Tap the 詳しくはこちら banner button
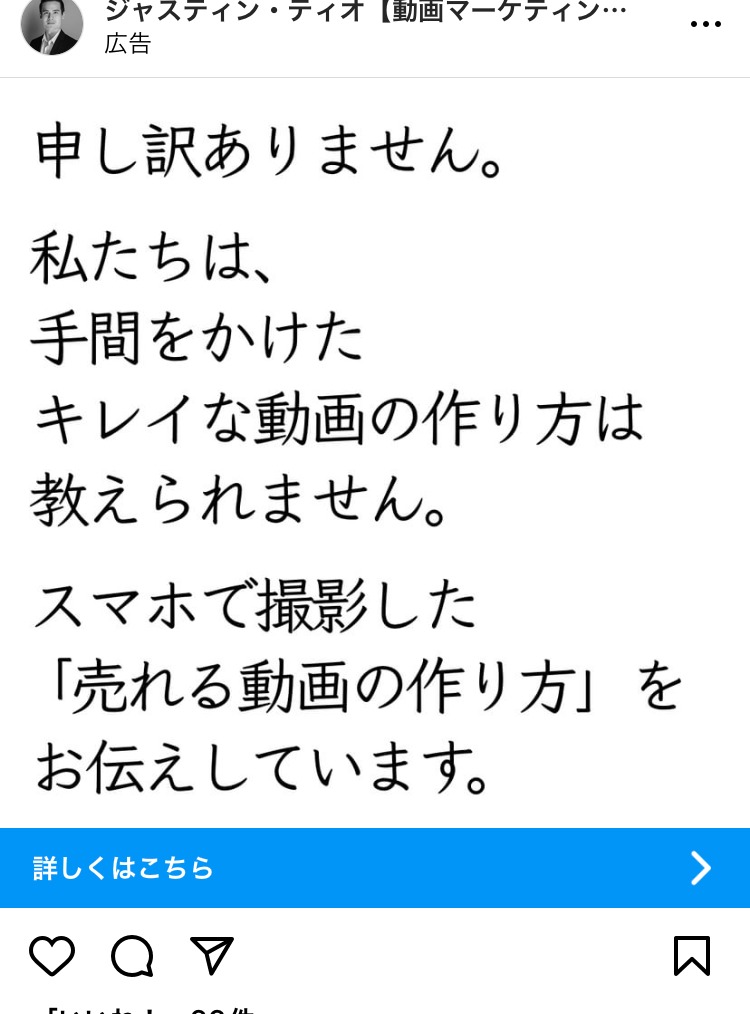750x1014 pixels. [374, 867]
